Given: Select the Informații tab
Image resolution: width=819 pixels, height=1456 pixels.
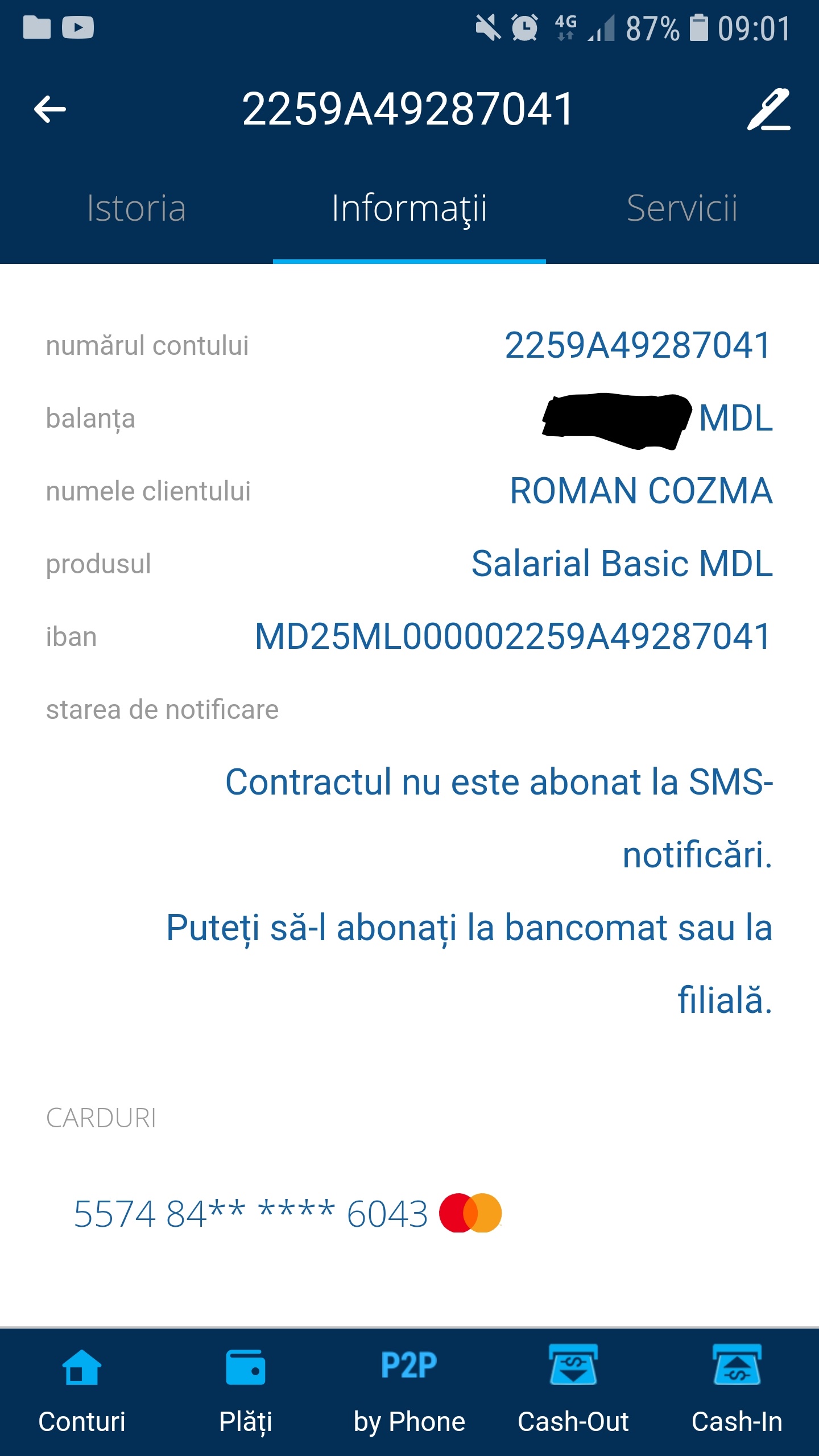Looking at the screenshot, I should (409, 208).
